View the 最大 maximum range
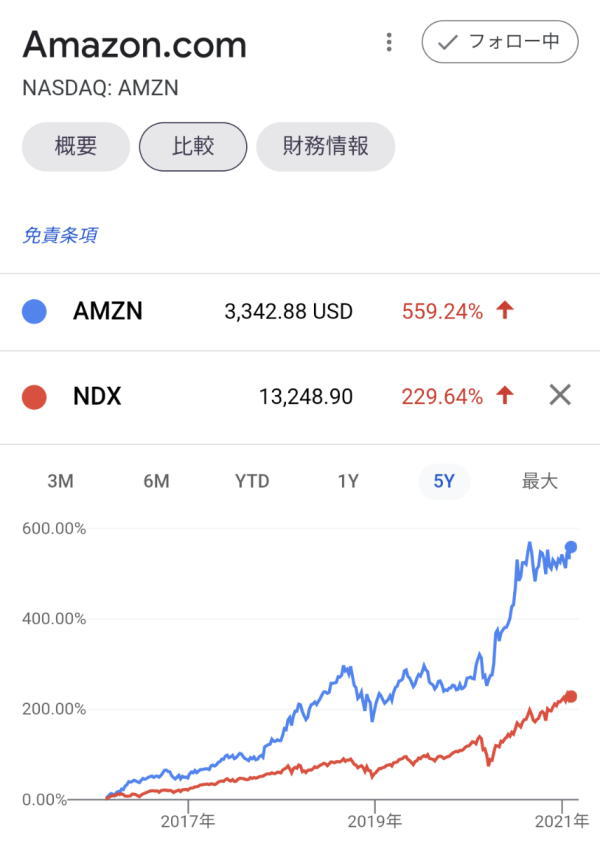 539,481
